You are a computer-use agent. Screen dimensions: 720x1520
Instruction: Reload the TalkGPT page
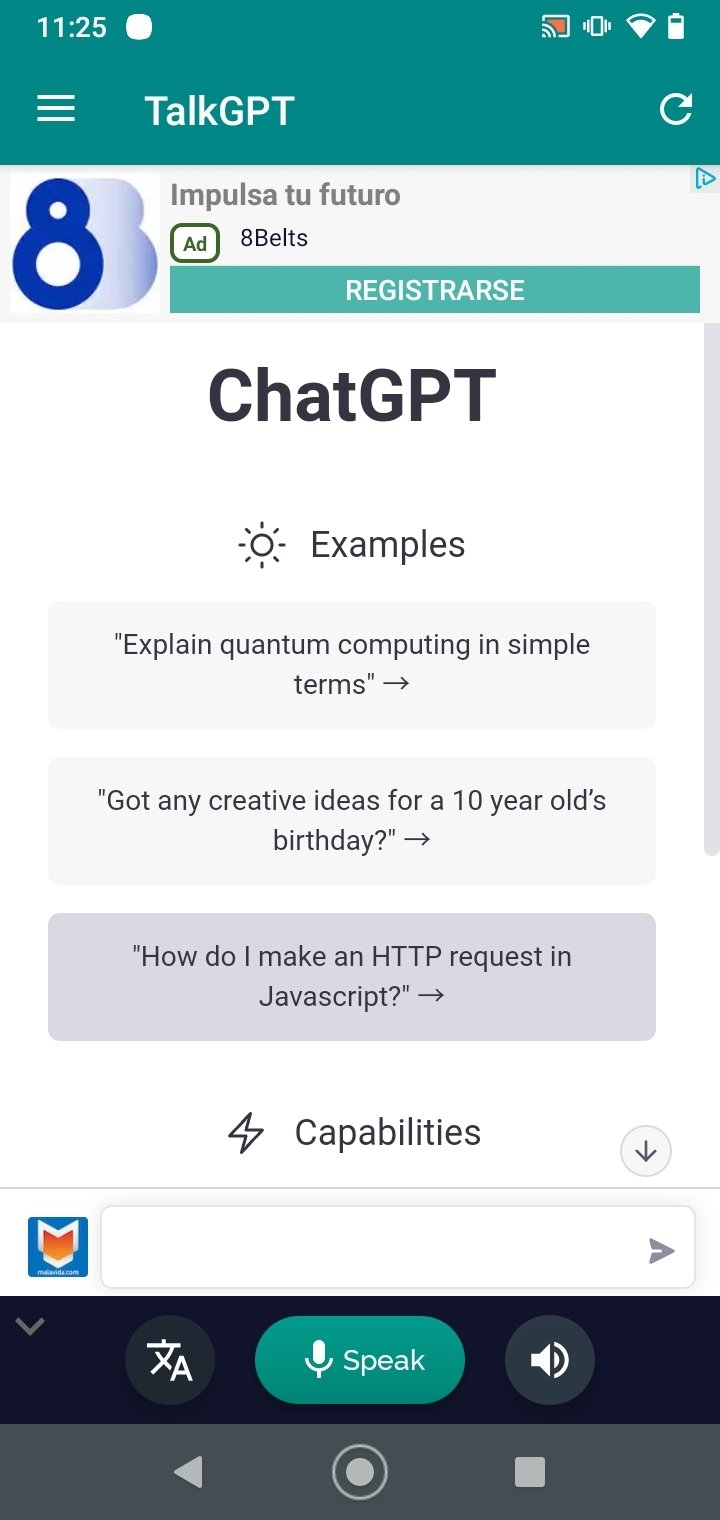(x=676, y=109)
